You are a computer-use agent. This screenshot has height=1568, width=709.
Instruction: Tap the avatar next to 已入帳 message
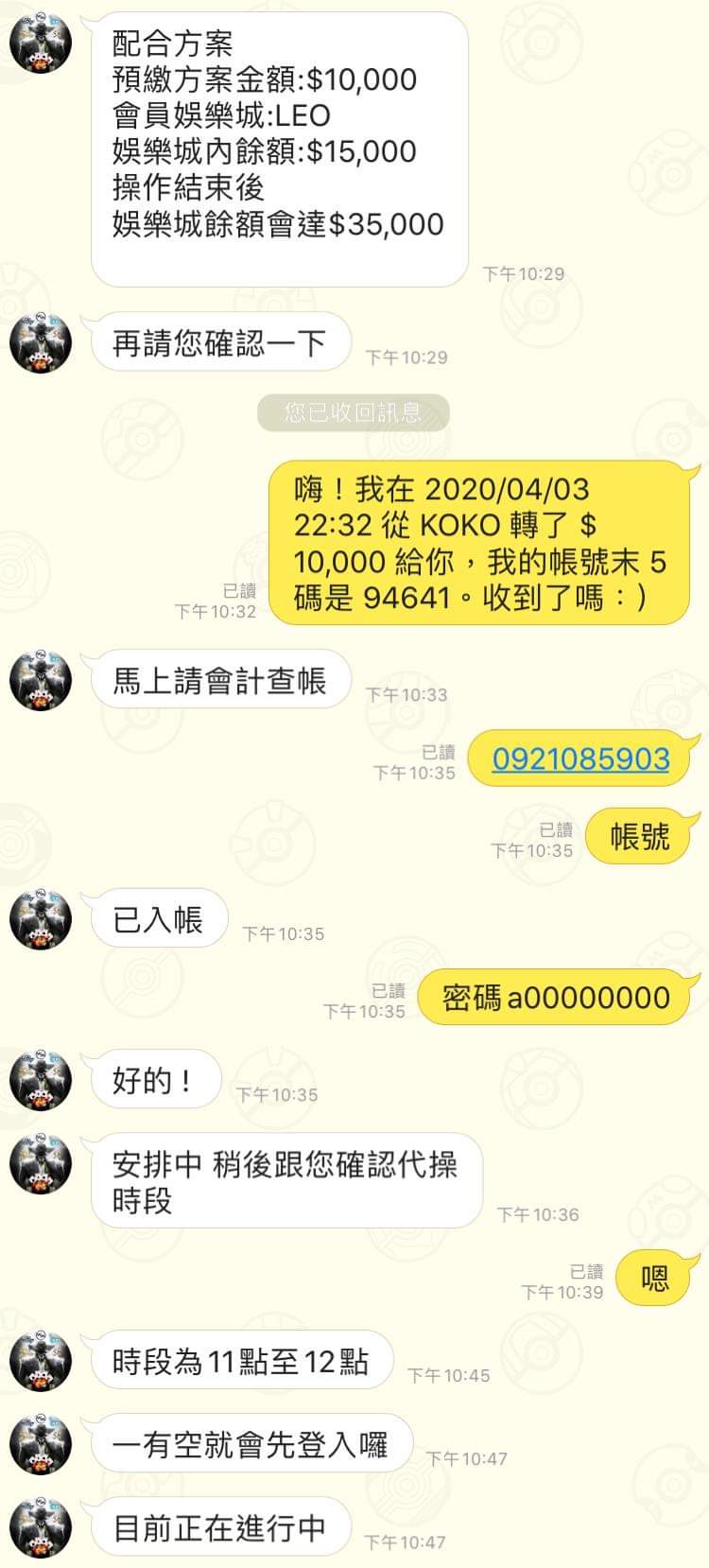pyautogui.click(x=41, y=918)
